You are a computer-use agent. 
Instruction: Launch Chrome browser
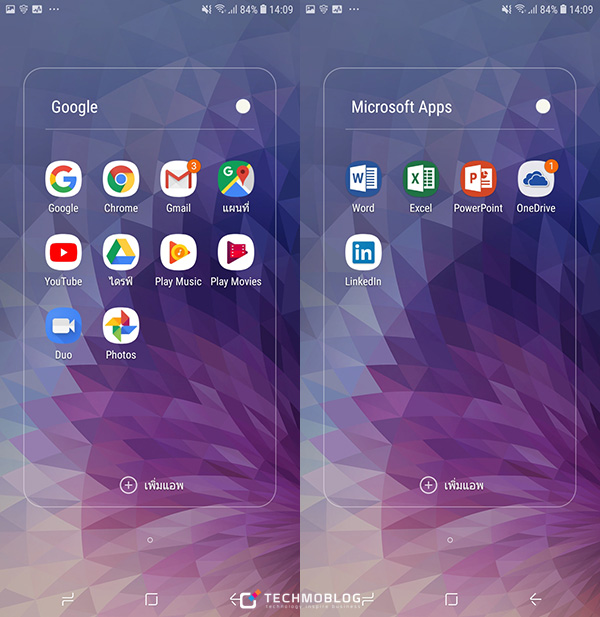click(x=121, y=180)
